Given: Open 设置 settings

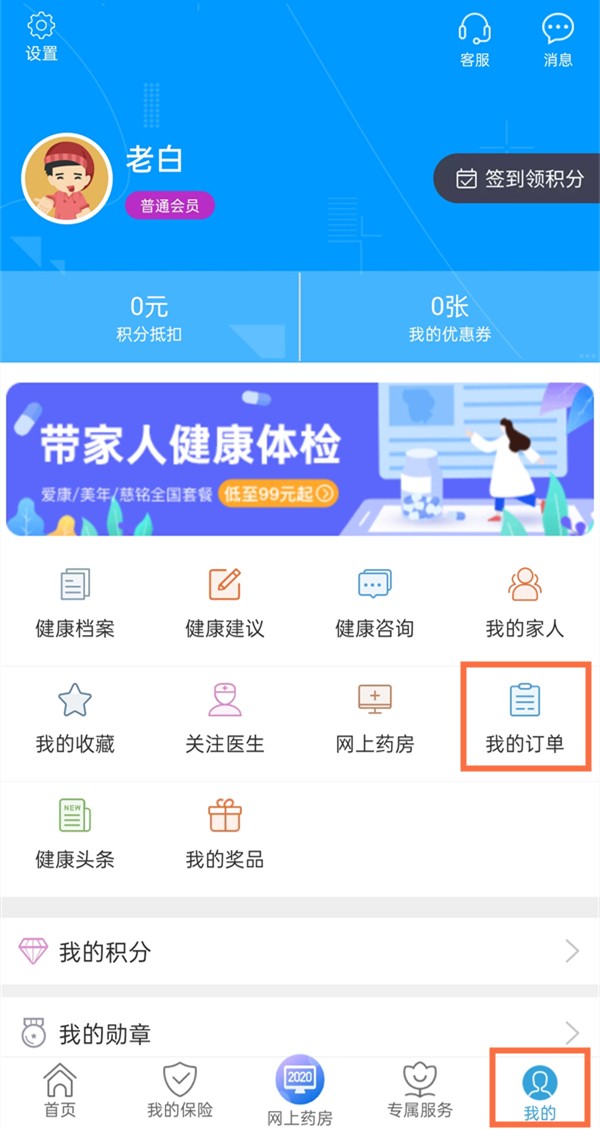Looking at the screenshot, I should pos(42,37).
